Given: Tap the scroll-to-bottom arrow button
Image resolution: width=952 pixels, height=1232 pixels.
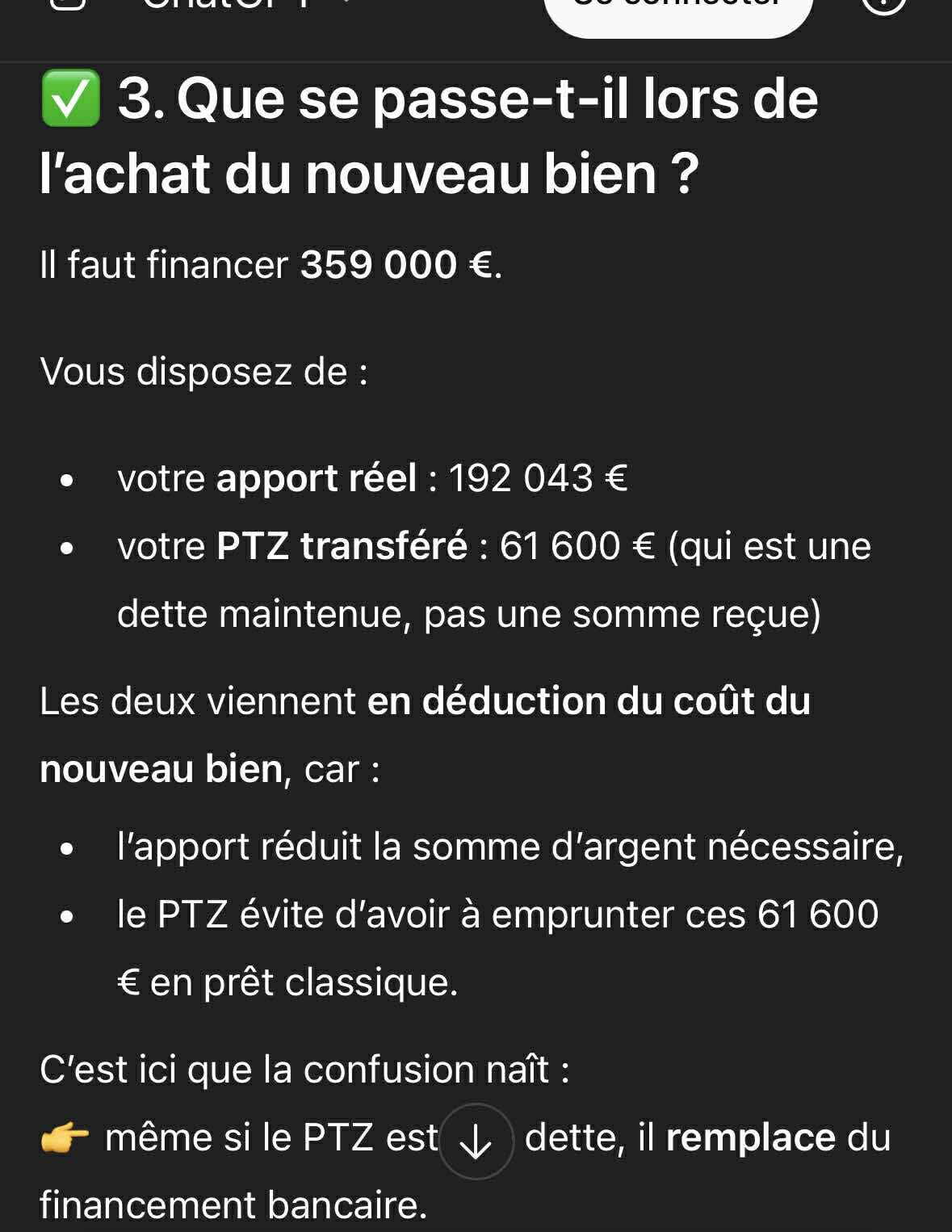Looking at the screenshot, I should tap(476, 1141).
